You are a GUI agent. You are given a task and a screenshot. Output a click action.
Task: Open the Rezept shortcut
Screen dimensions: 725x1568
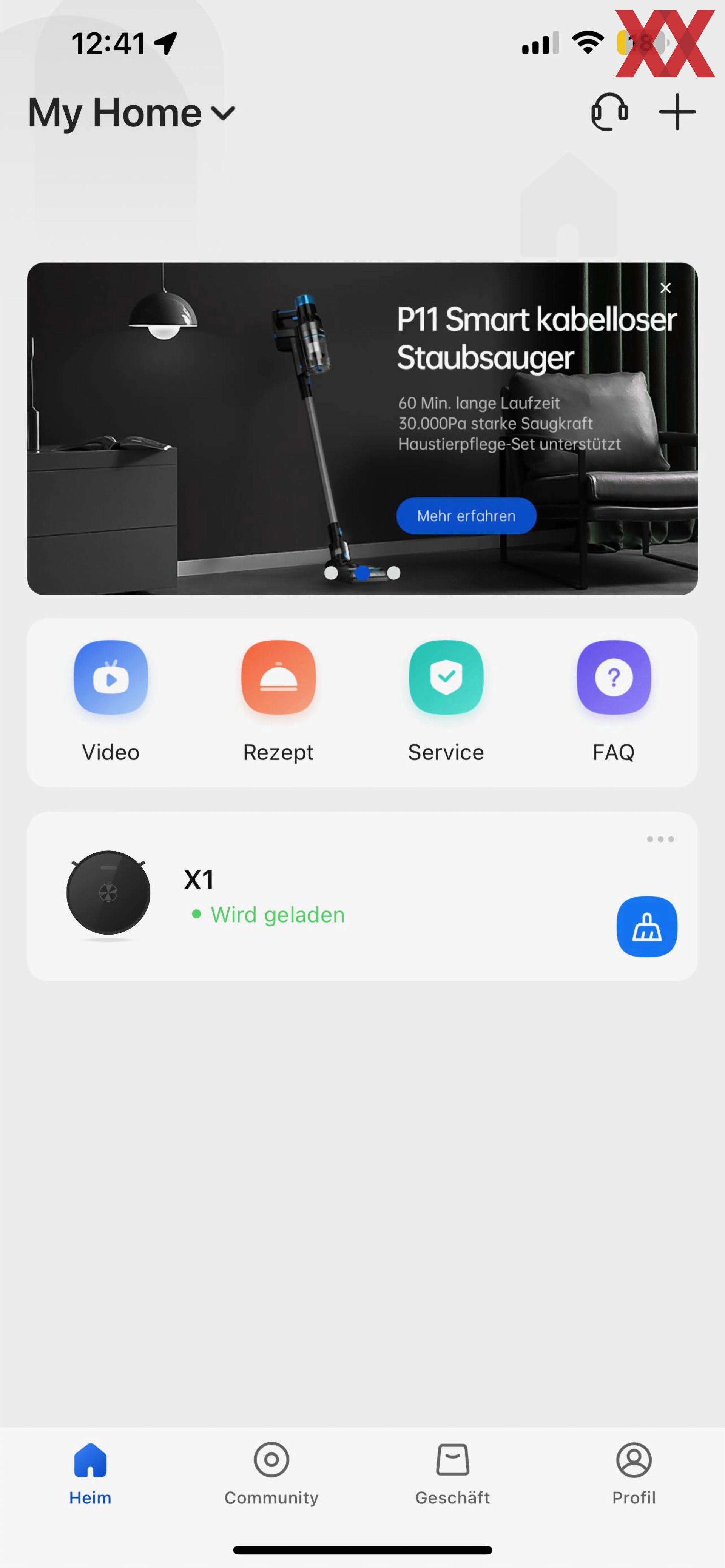[x=278, y=702]
